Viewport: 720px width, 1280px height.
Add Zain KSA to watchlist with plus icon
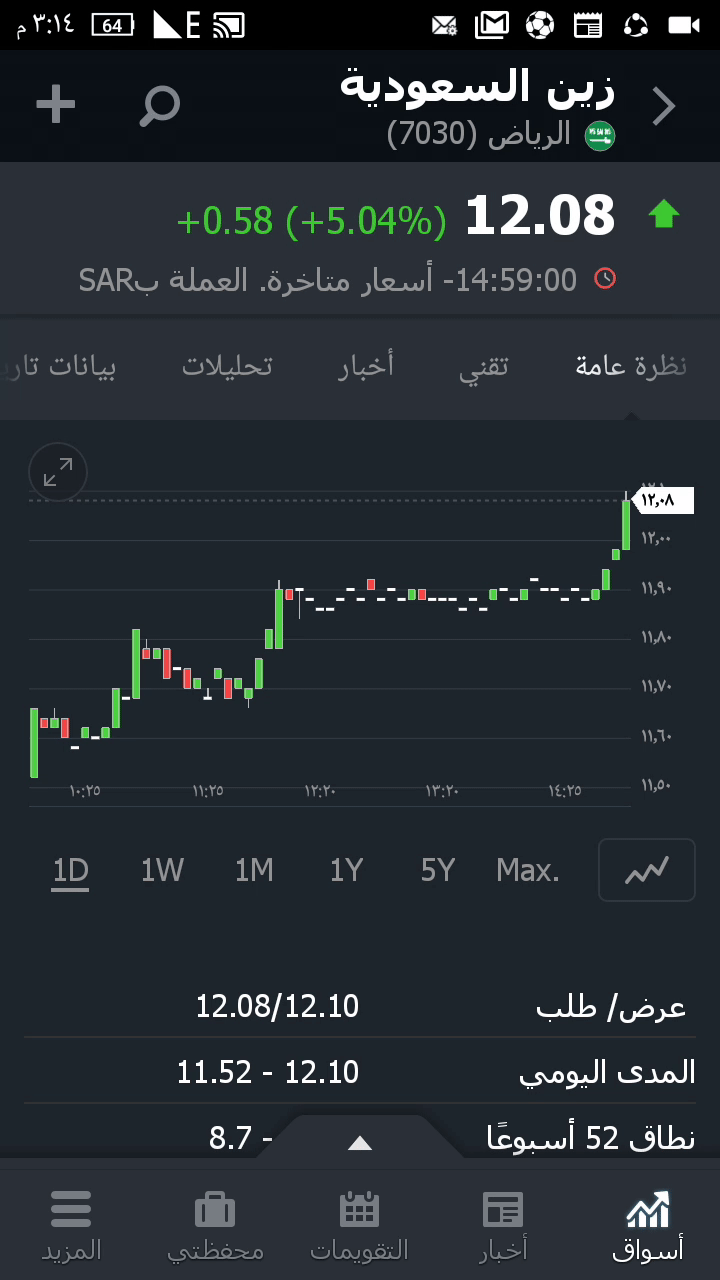pos(56,105)
